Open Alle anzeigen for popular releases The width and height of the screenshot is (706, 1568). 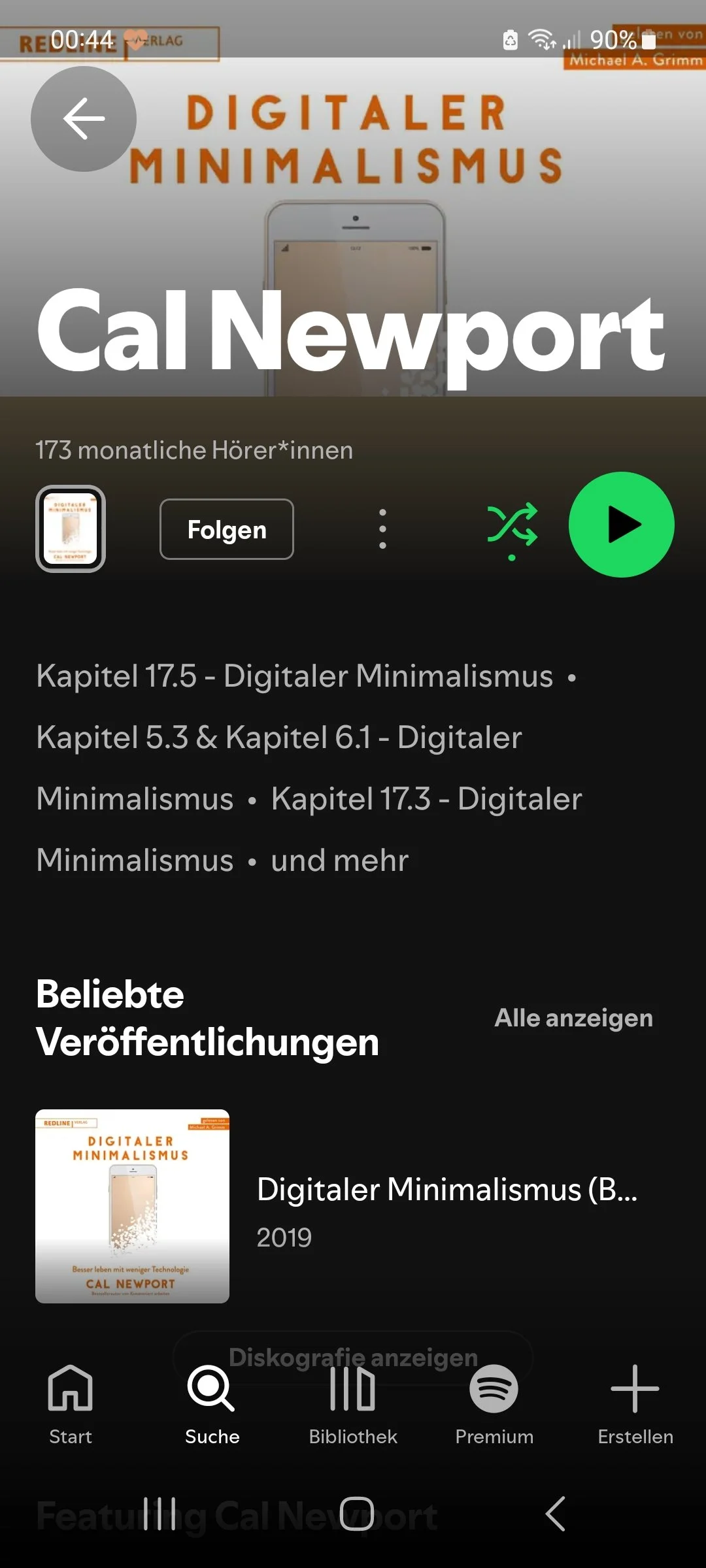[572, 1017]
